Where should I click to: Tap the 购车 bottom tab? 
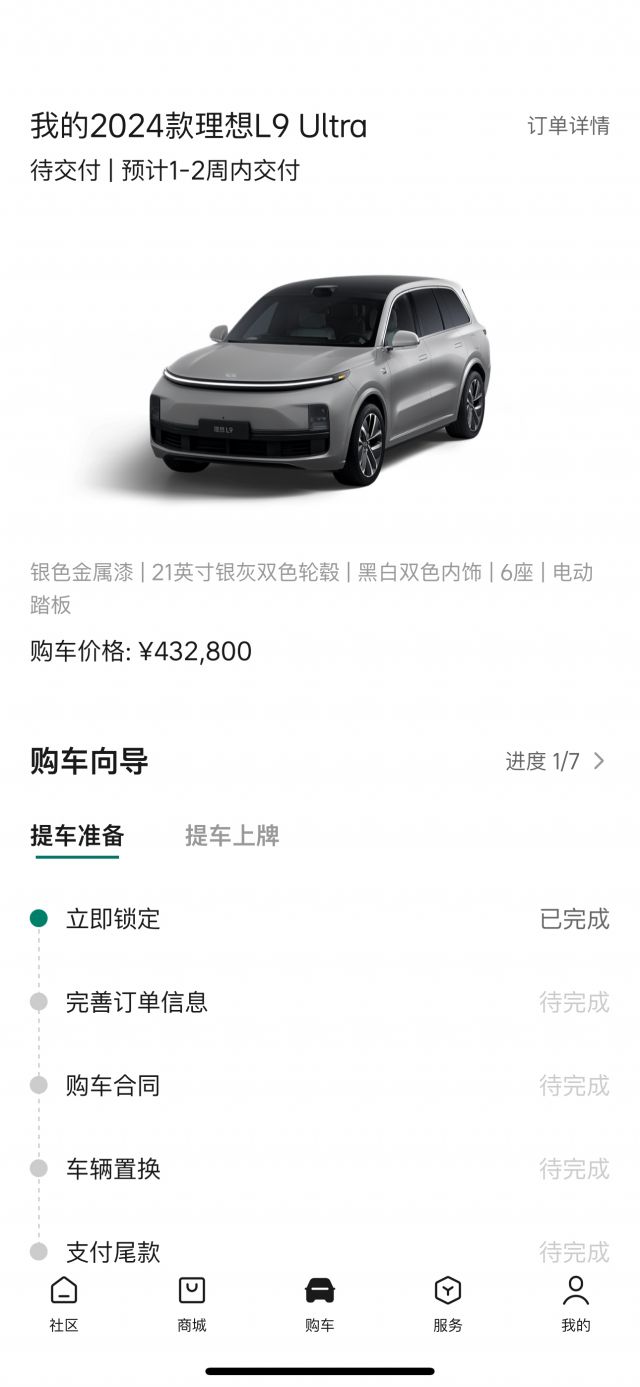click(320, 1304)
